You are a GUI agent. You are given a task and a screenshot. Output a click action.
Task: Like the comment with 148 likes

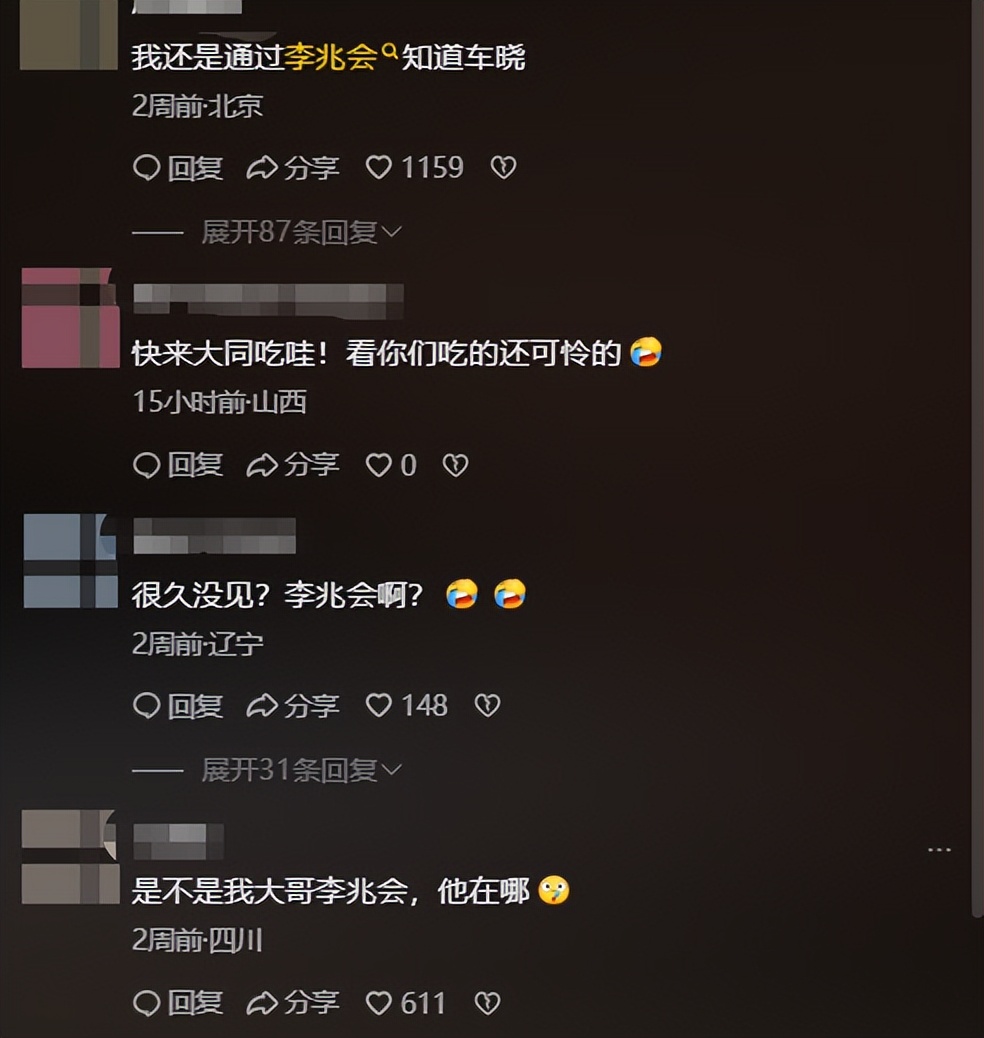tap(379, 705)
